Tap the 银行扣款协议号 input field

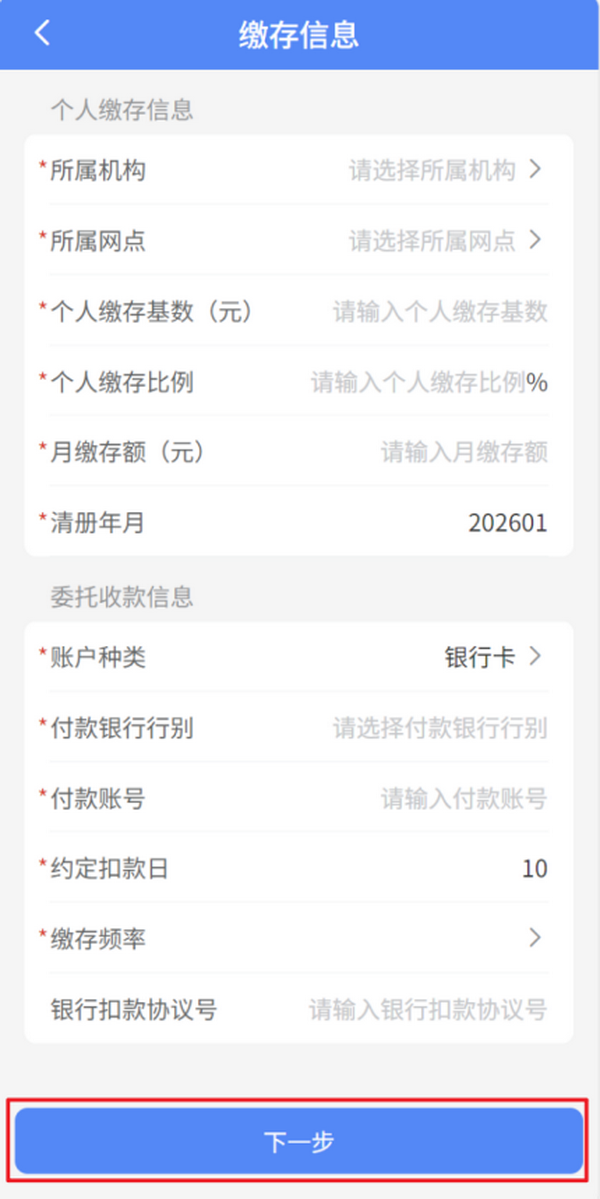tap(427, 1010)
